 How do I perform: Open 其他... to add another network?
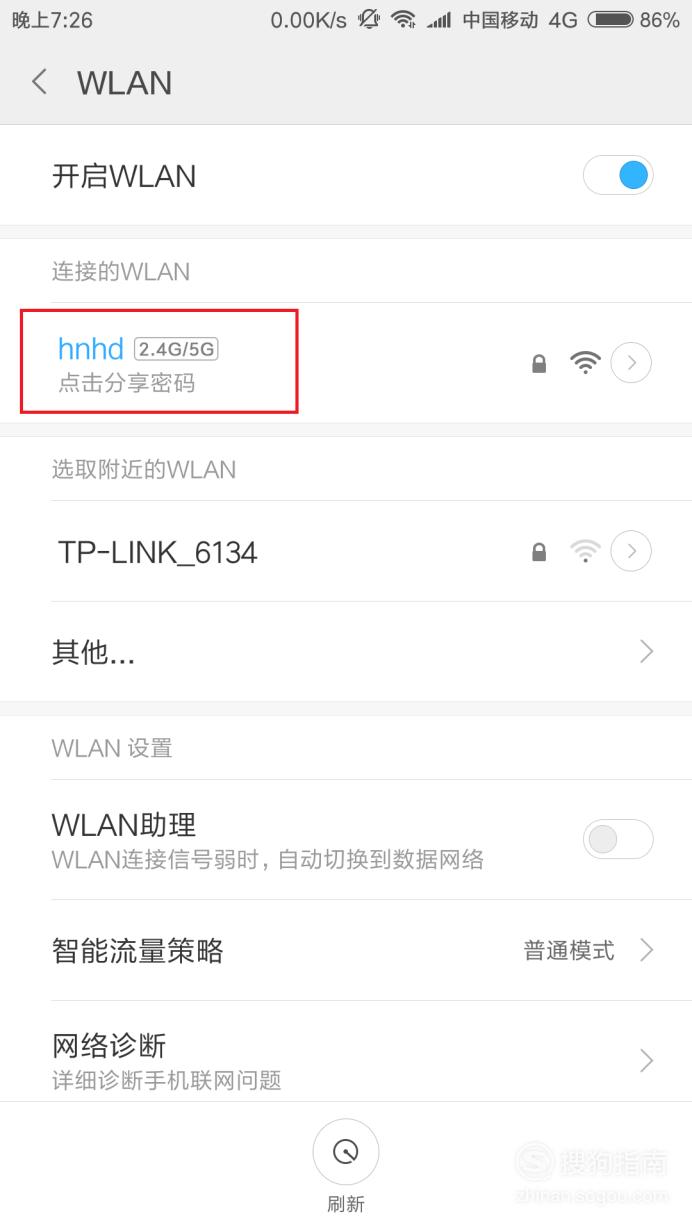click(346, 652)
